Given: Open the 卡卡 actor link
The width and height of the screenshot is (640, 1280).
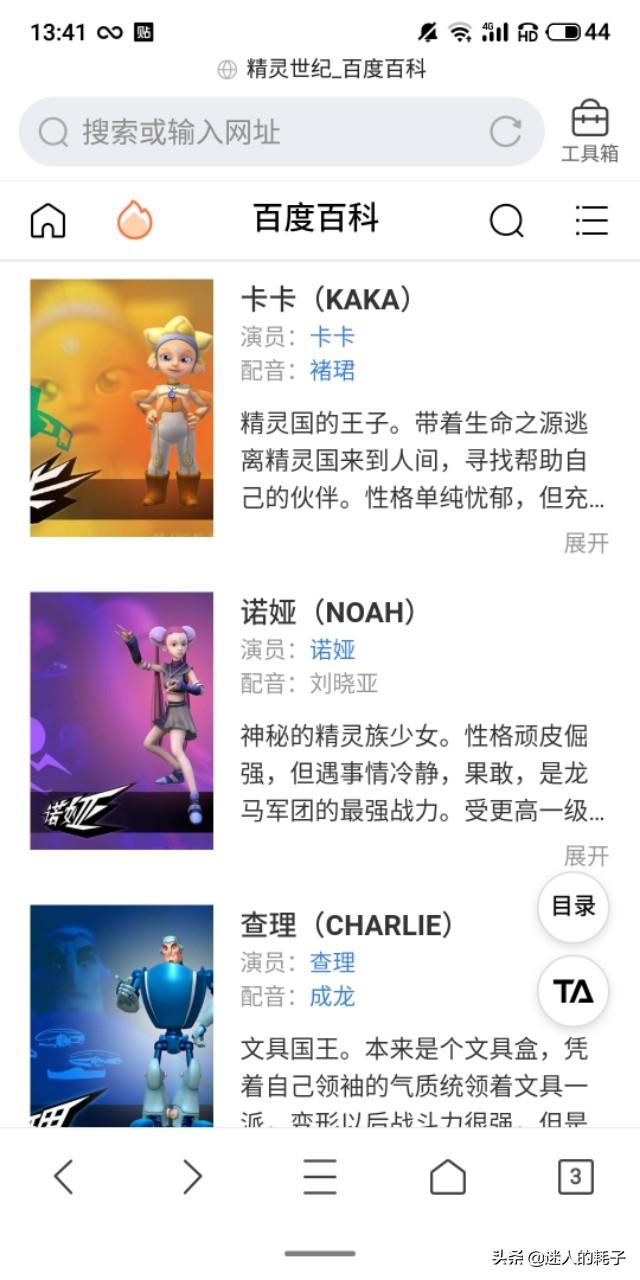Looking at the screenshot, I should coord(332,337).
